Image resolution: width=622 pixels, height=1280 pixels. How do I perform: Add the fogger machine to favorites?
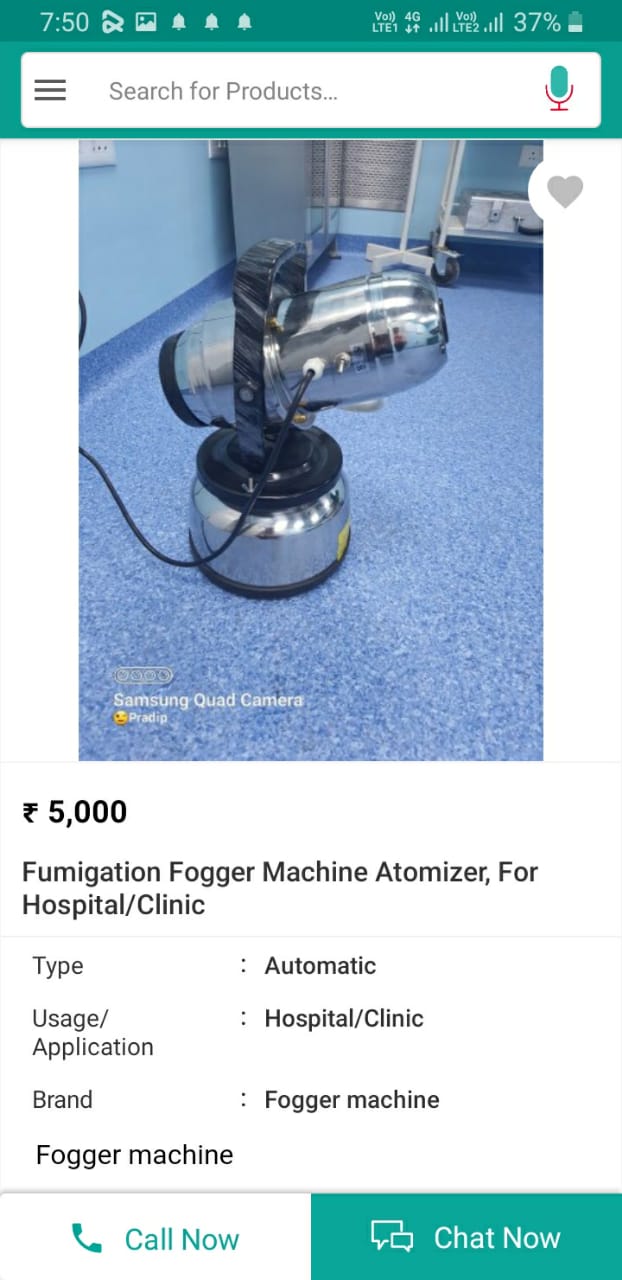[565, 191]
